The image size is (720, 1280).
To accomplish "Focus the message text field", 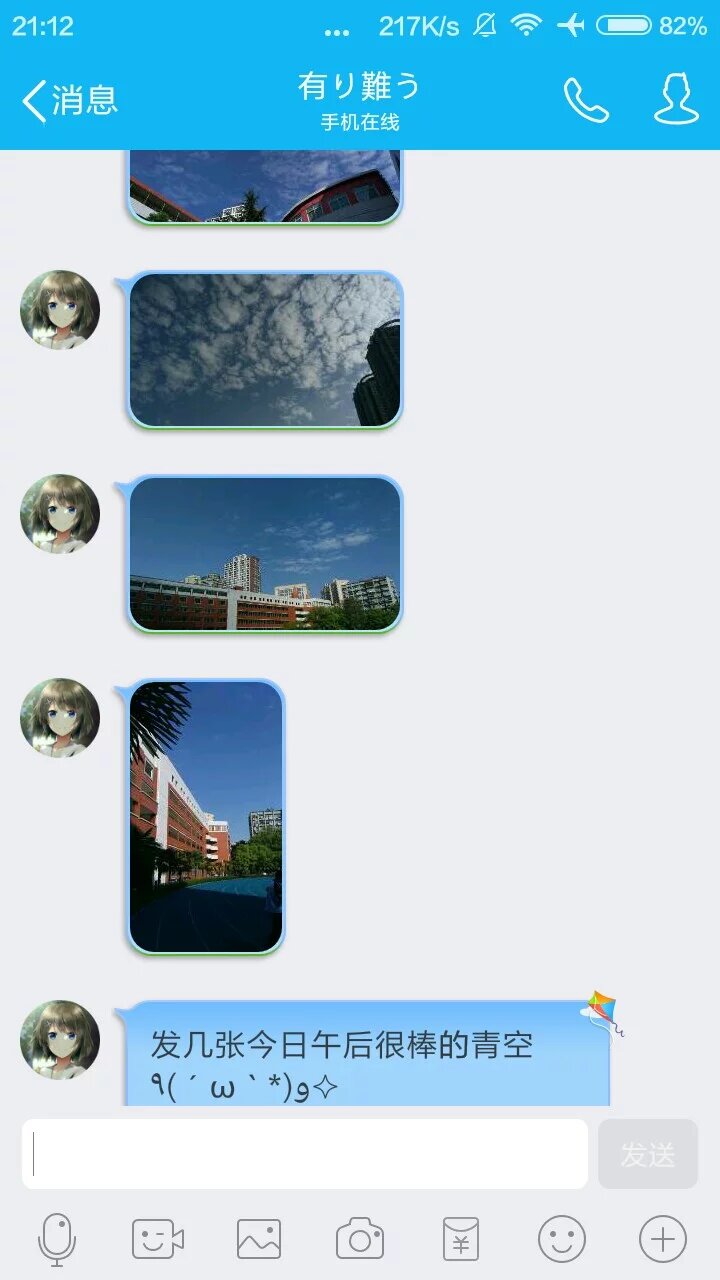I will pyautogui.click(x=305, y=1154).
